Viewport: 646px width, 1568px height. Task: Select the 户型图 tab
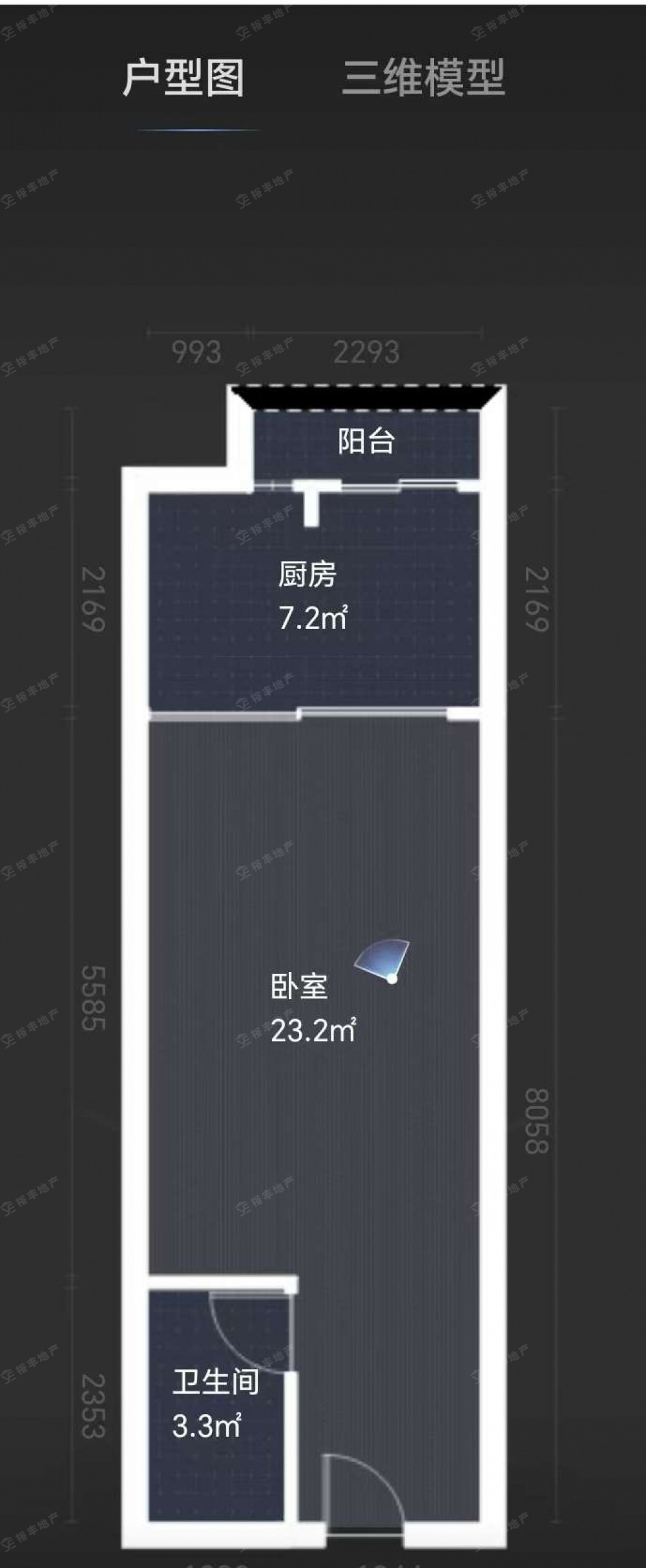click(183, 79)
